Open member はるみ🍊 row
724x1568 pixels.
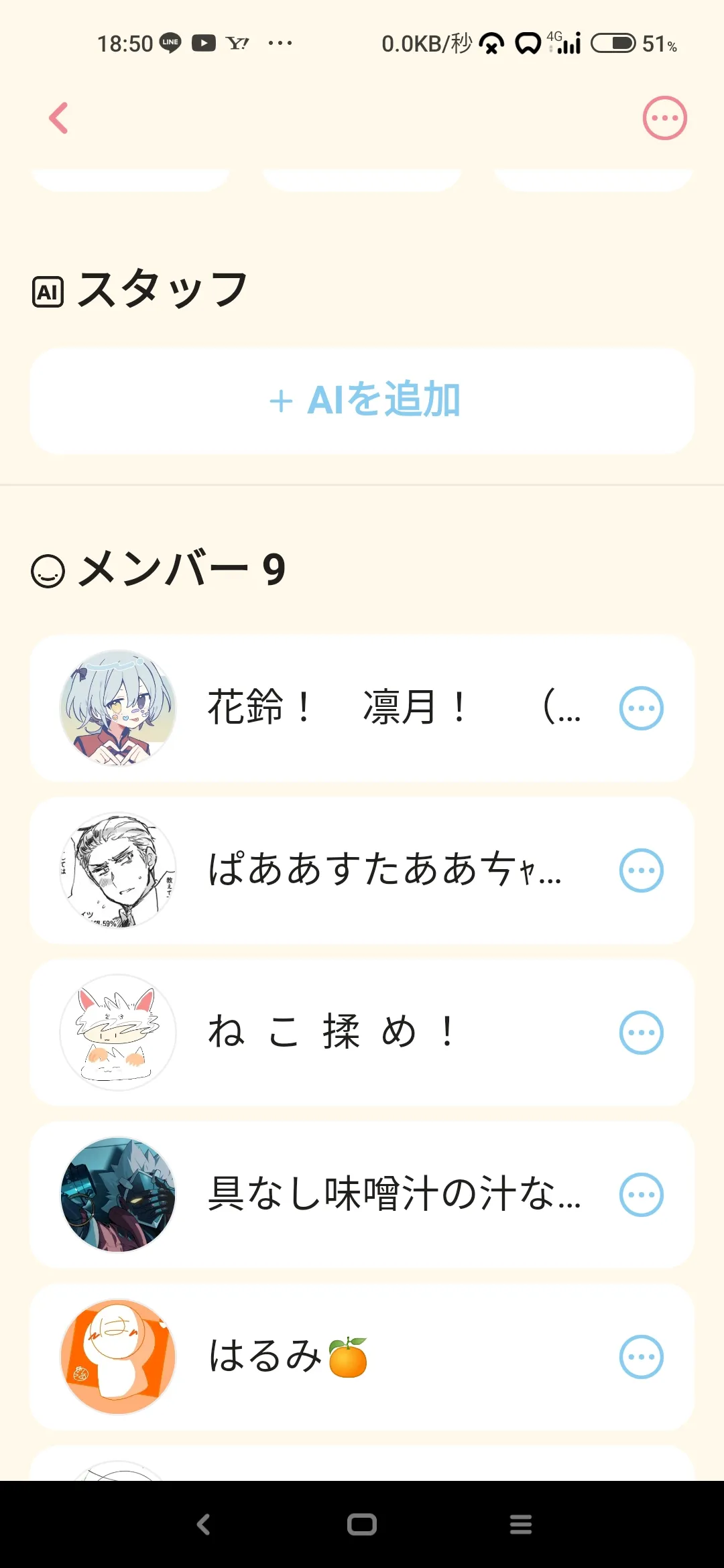[362, 1356]
